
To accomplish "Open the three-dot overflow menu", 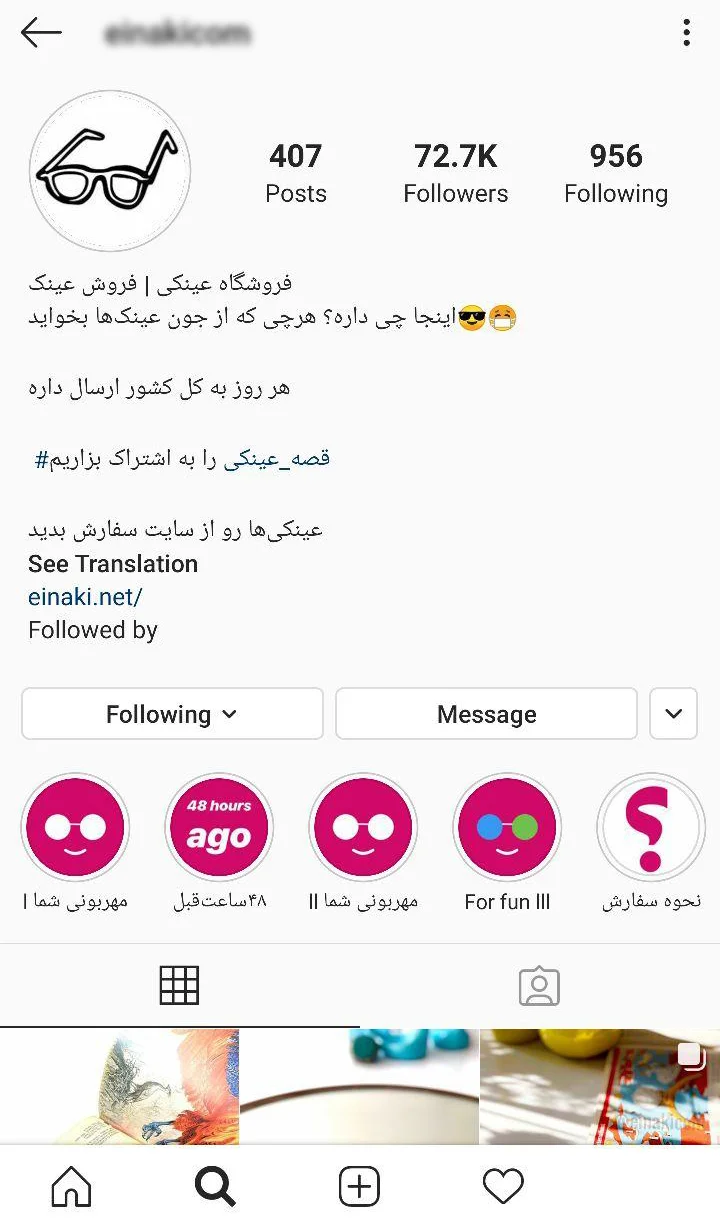I will point(686,33).
